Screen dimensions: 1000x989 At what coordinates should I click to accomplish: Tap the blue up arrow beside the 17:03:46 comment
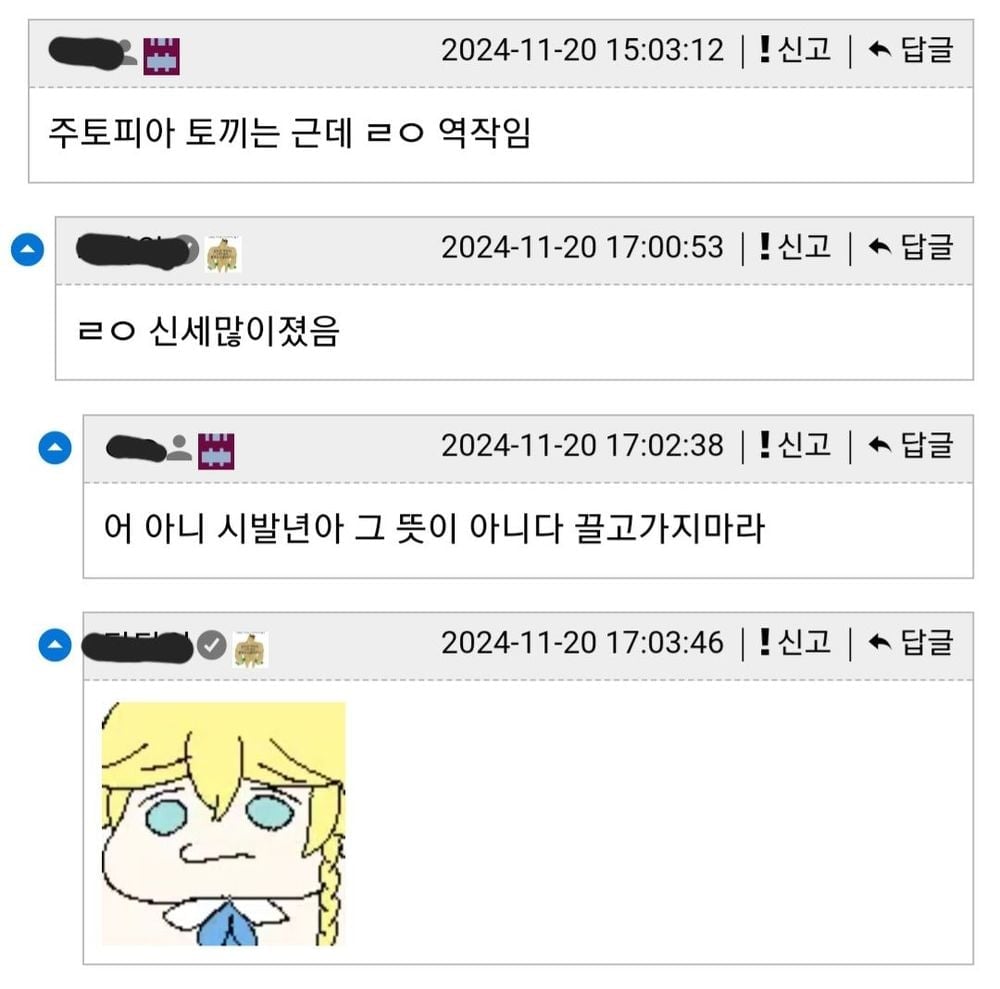coord(55,646)
